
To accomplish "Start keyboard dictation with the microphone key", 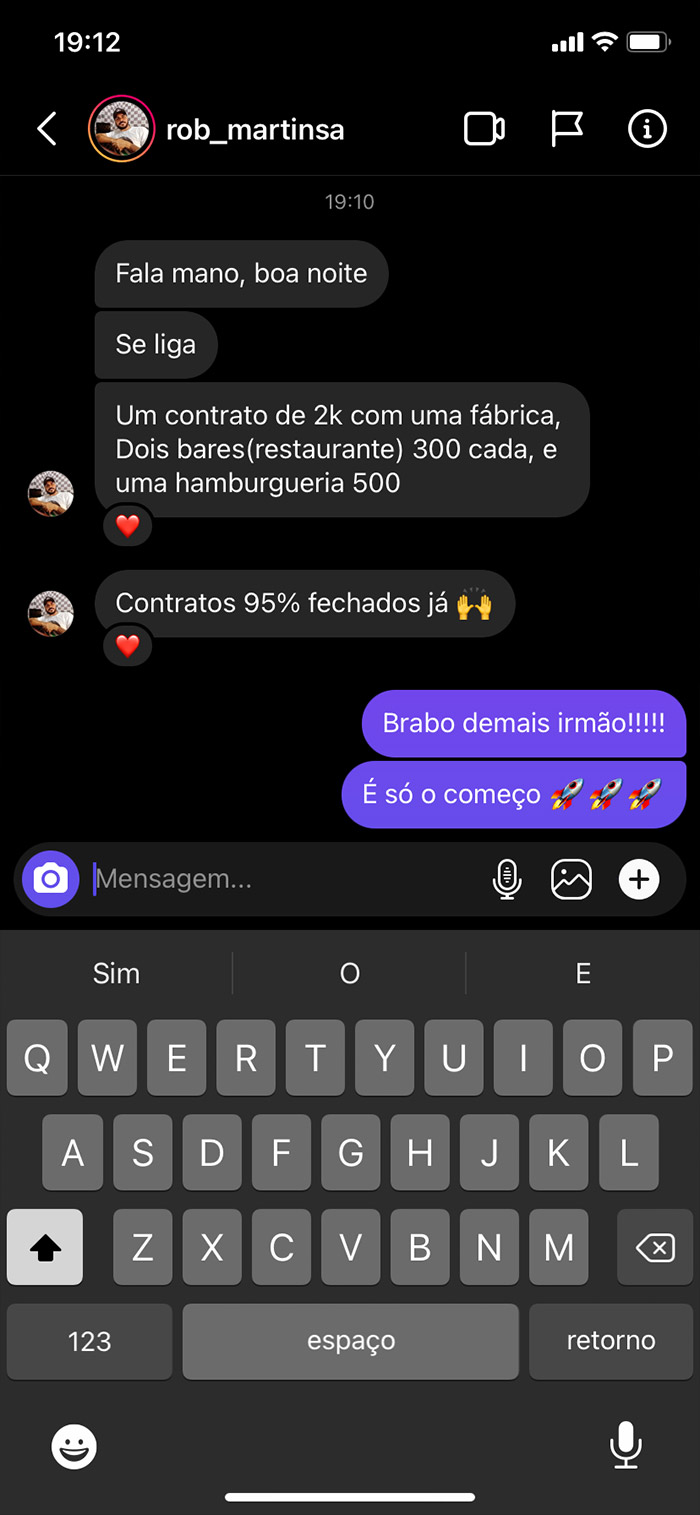I will point(626,1446).
